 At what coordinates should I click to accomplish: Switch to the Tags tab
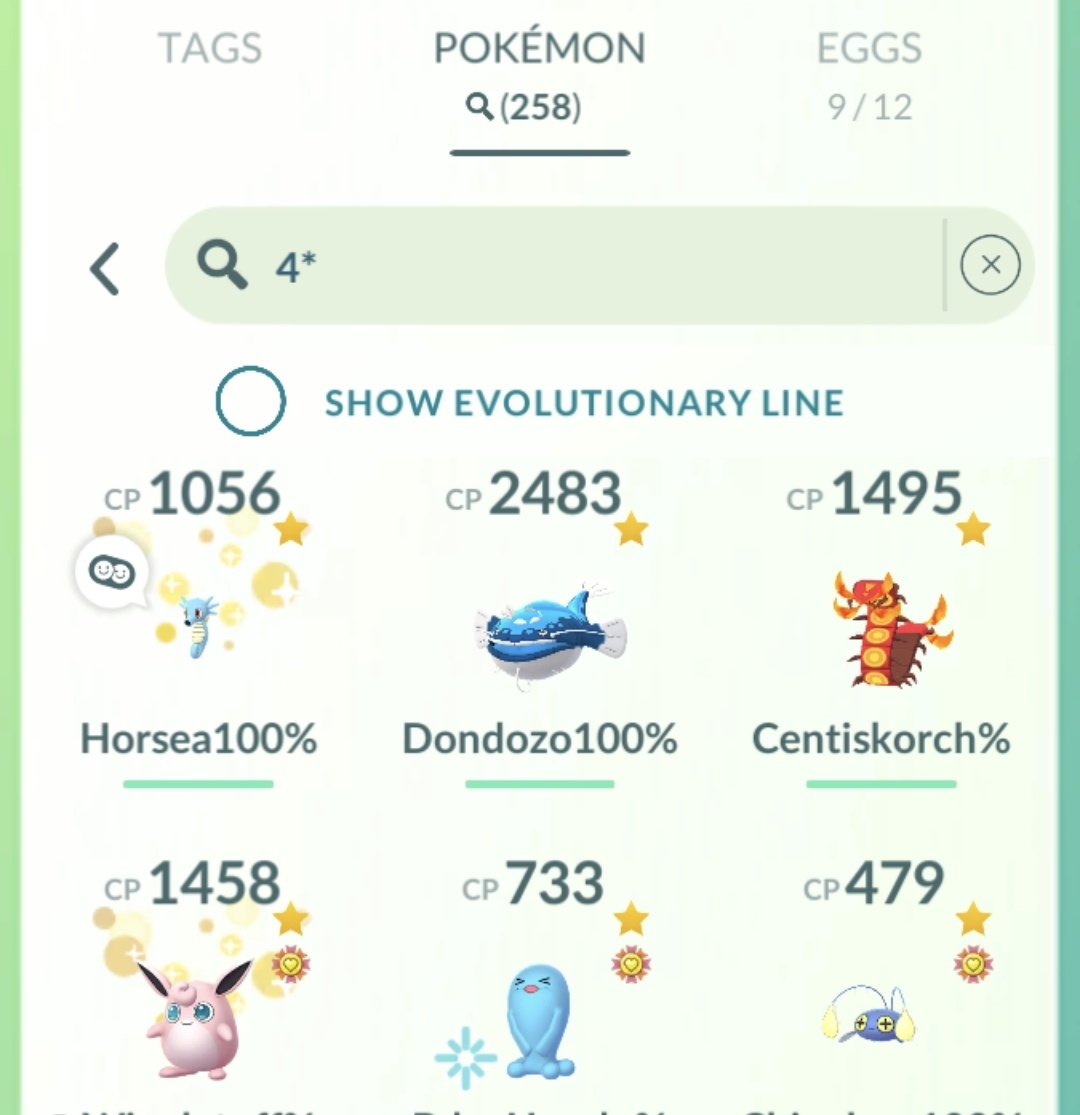tap(210, 50)
